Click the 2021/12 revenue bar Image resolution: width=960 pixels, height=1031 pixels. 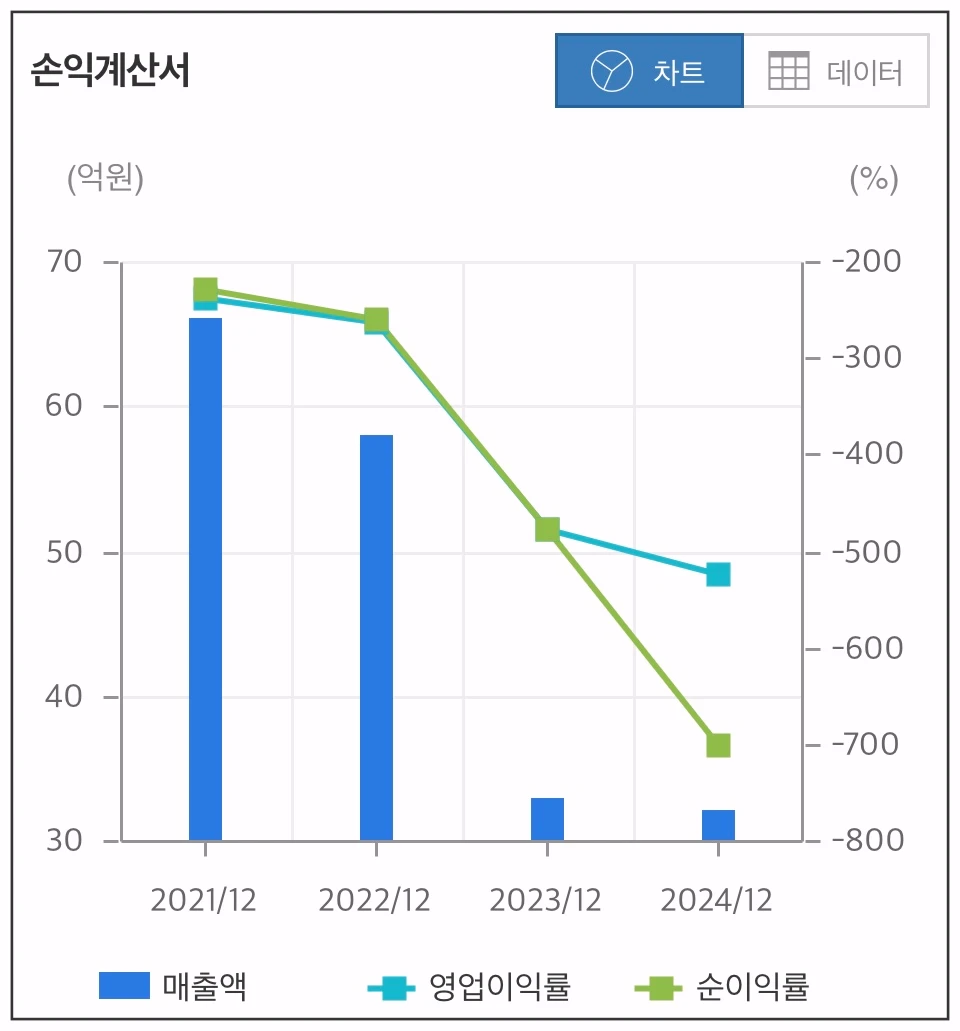[205, 580]
